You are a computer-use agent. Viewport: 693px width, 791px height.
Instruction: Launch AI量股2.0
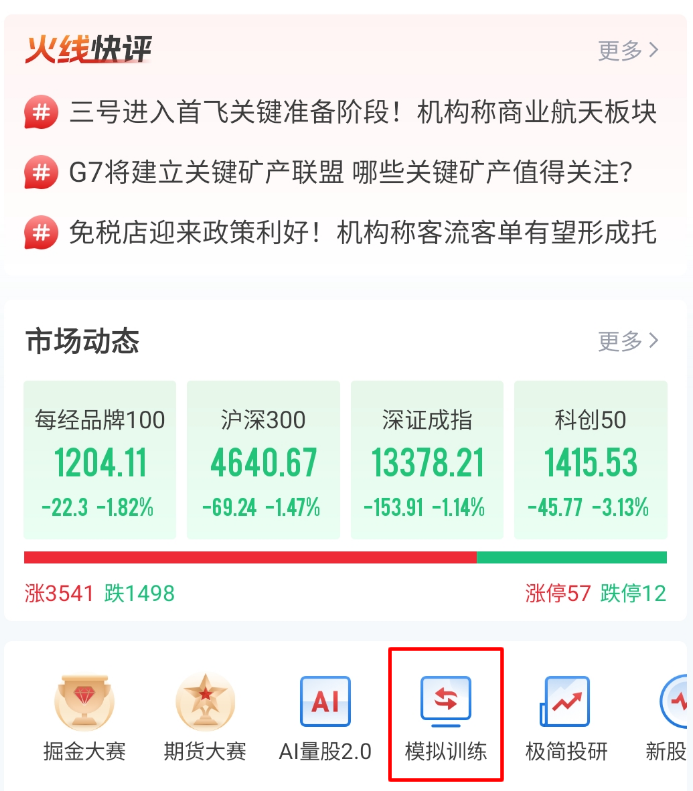click(x=325, y=716)
